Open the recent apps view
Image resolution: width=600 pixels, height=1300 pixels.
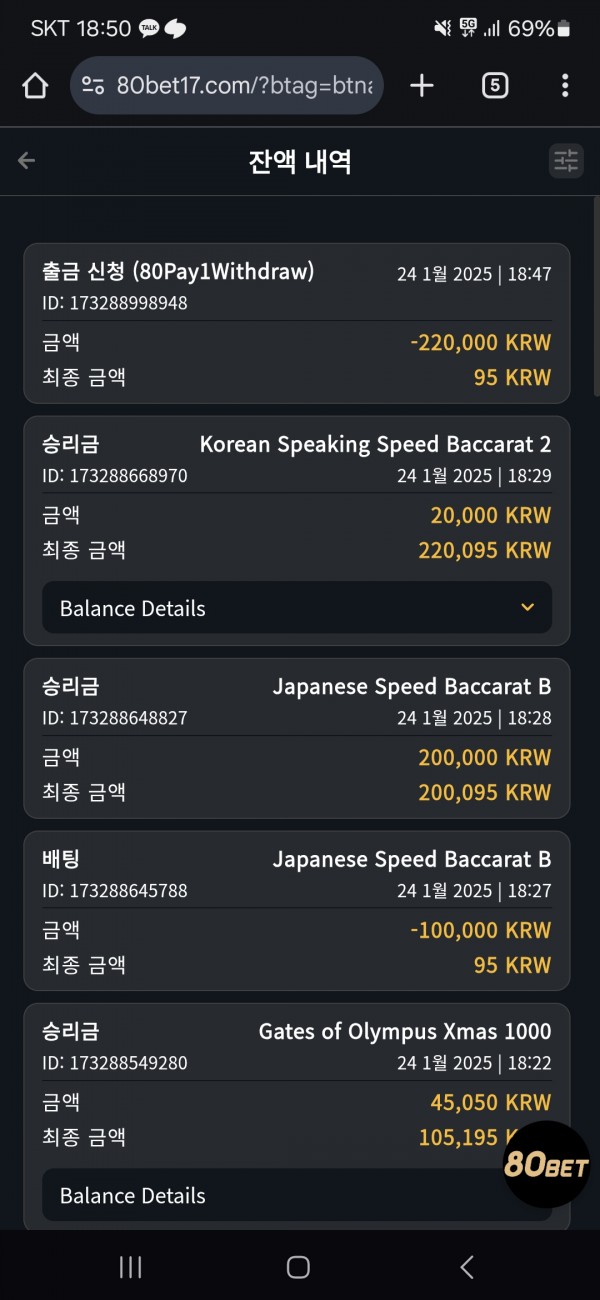pyautogui.click(x=130, y=1268)
